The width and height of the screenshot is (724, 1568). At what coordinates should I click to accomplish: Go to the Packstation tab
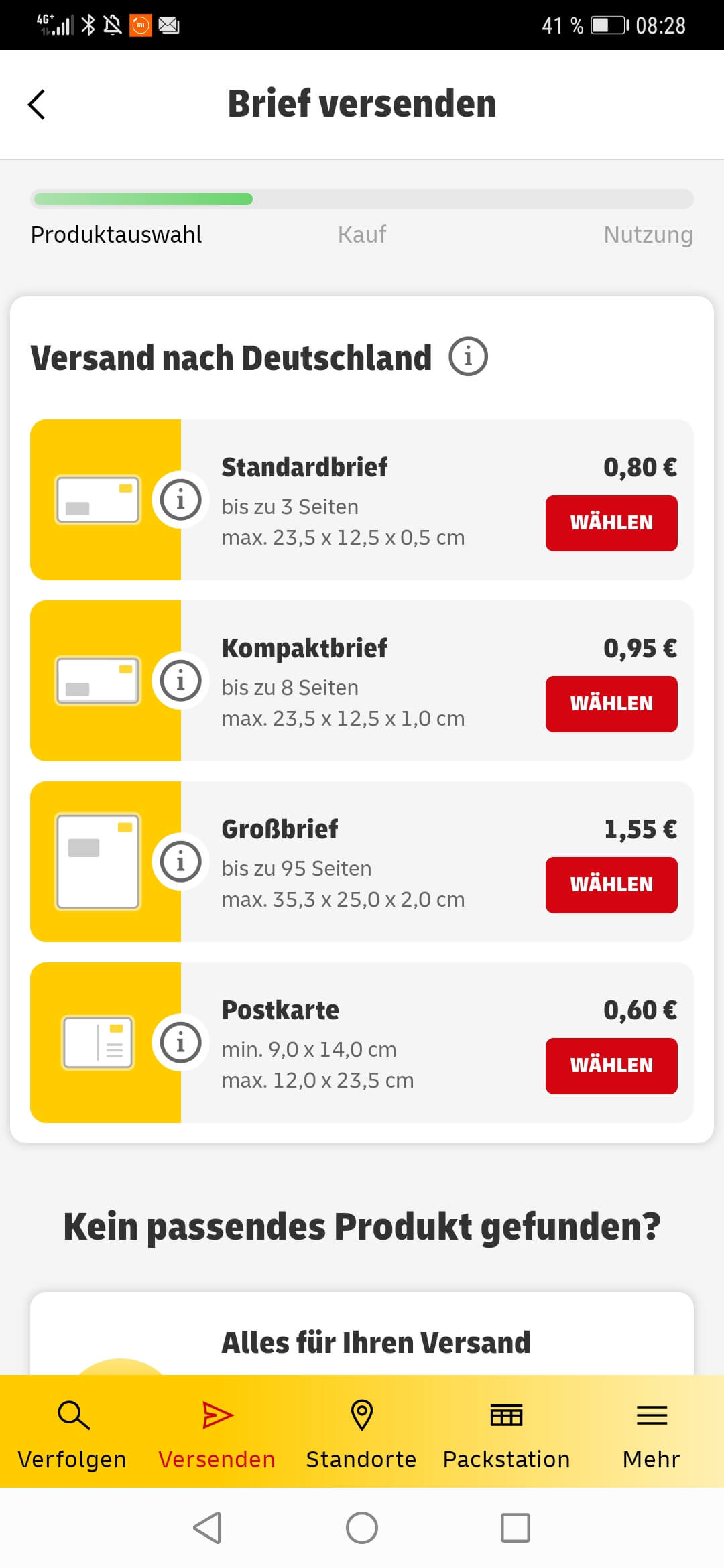click(x=506, y=1433)
